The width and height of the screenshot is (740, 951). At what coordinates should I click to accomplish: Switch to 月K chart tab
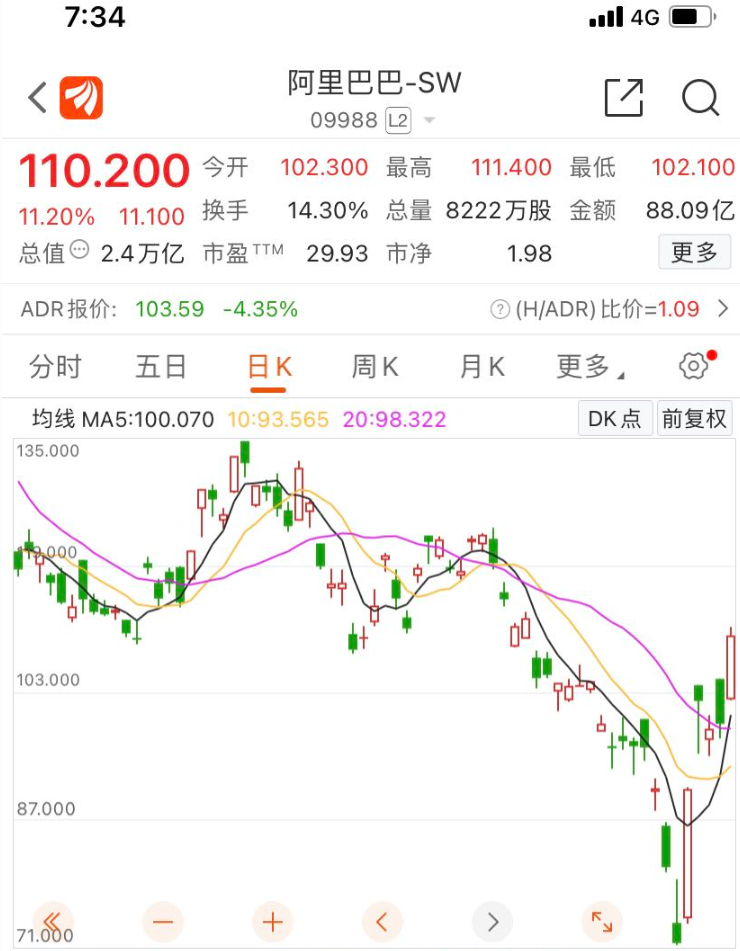pyautogui.click(x=482, y=367)
